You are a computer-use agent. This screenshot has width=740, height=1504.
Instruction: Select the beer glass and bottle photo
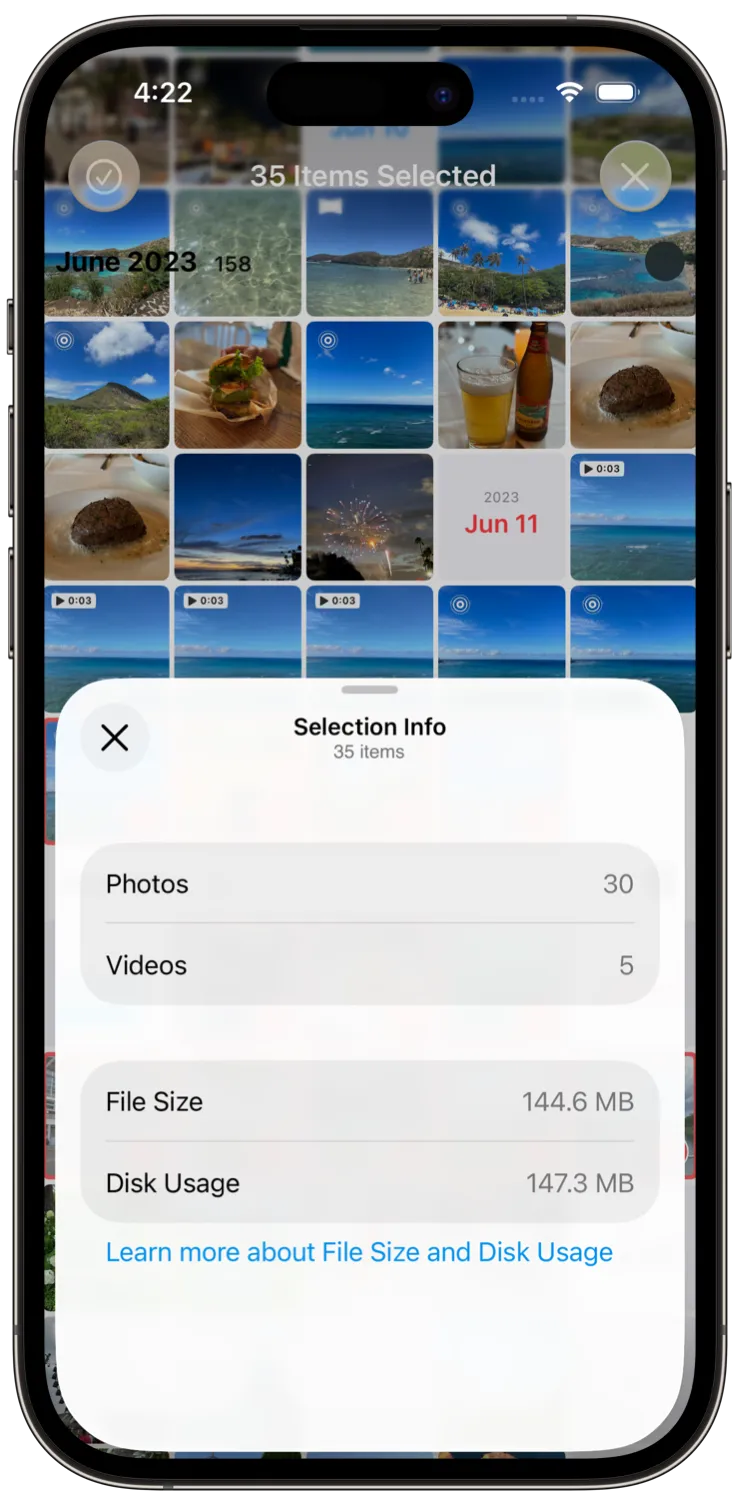pyautogui.click(x=501, y=385)
